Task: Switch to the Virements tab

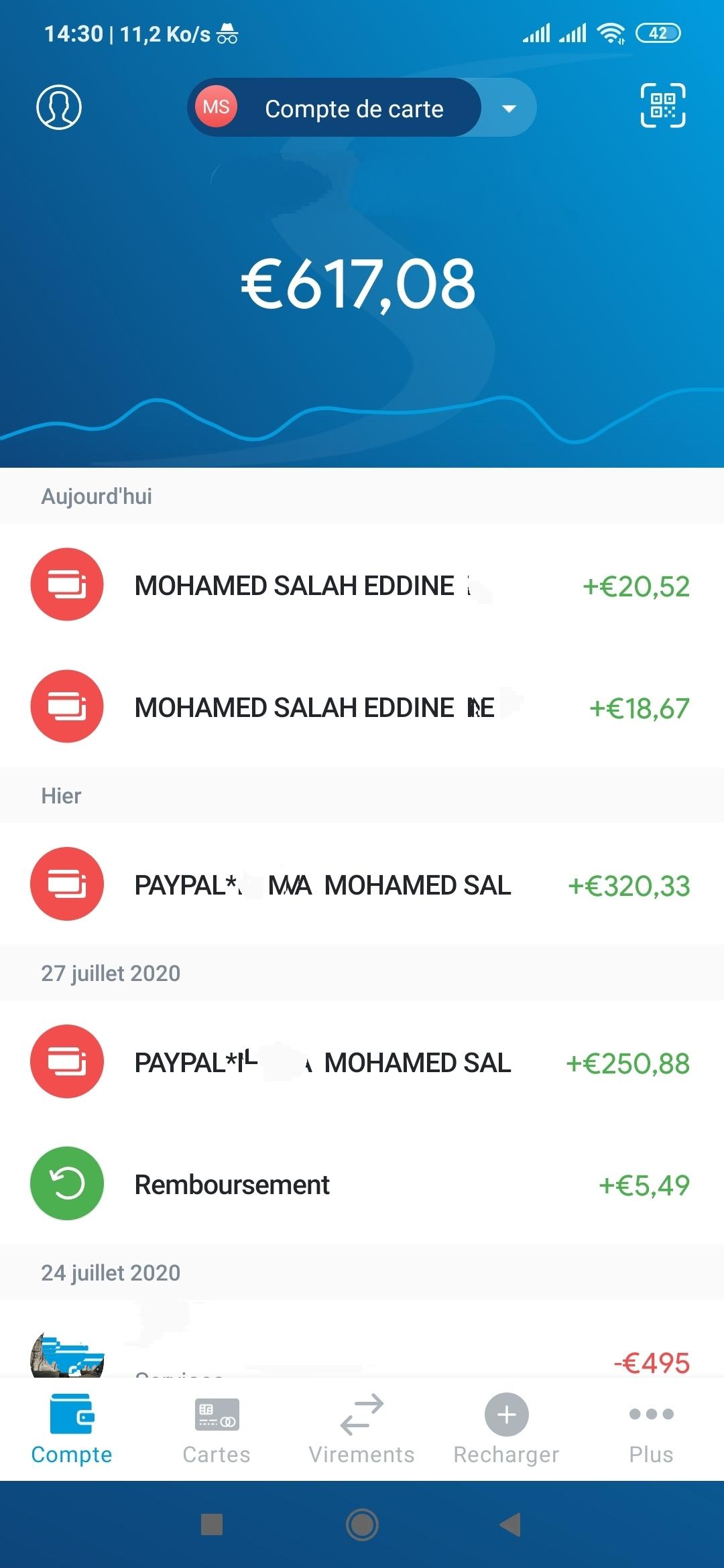Action: [x=362, y=1431]
